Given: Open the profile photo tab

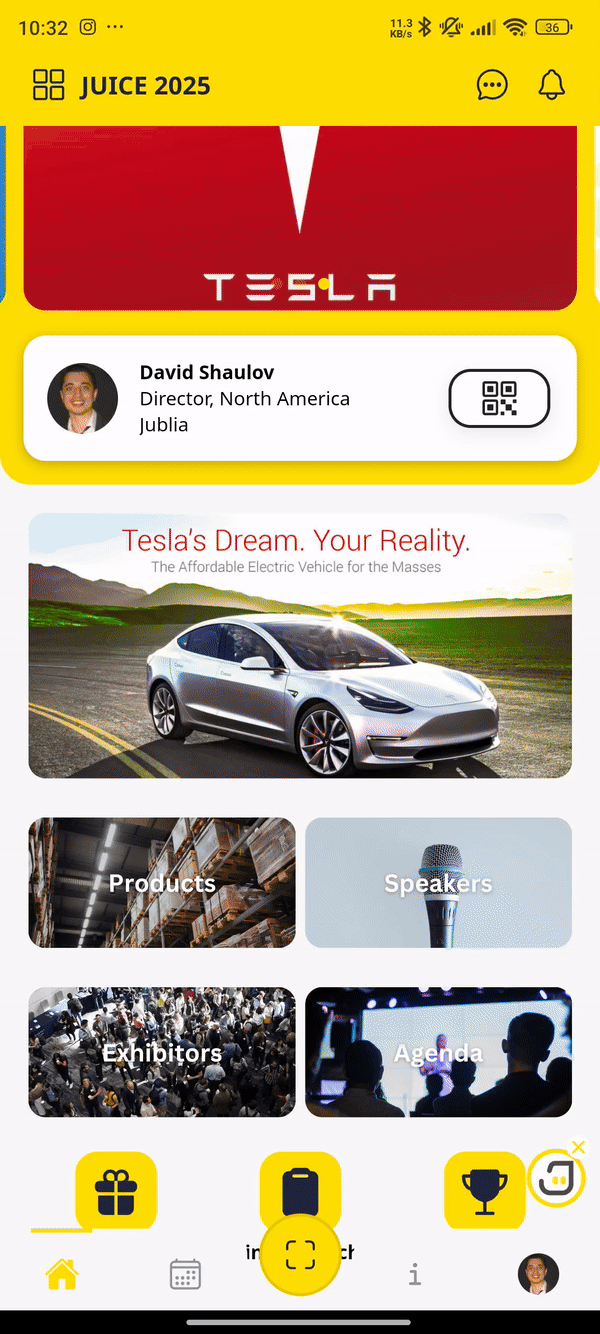Looking at the screenshot, I should (538, 1275).
